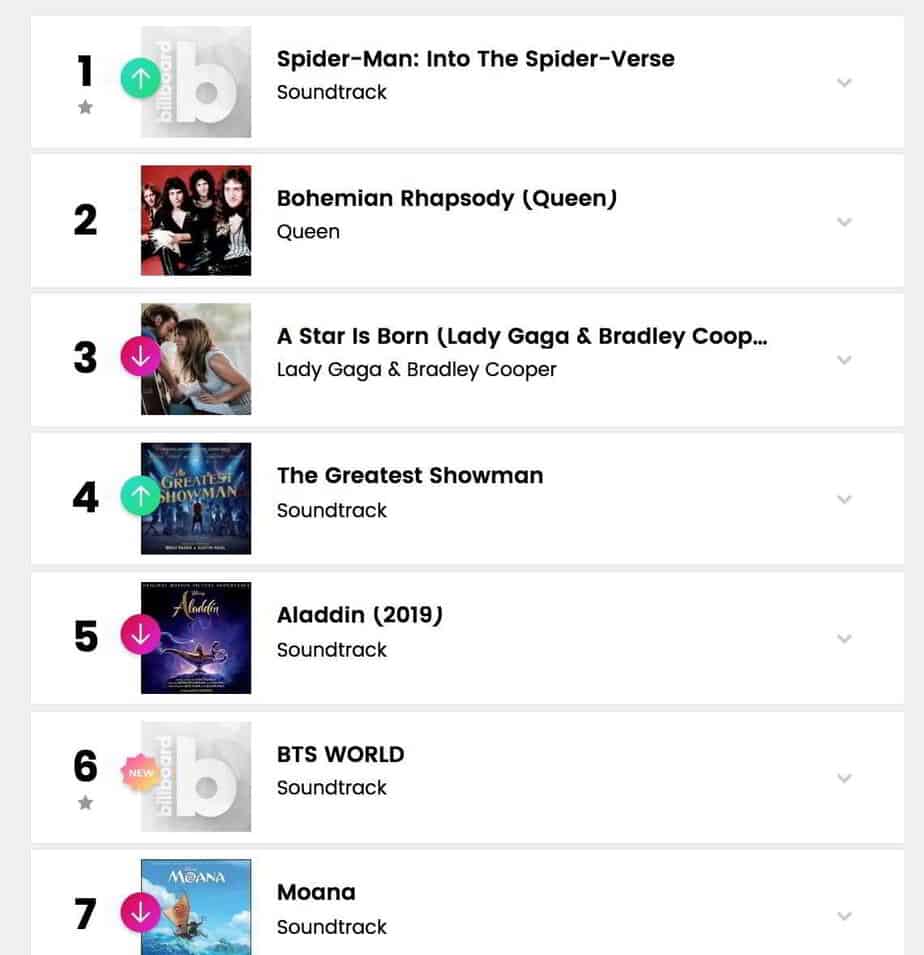Expand the A Star Is Born entry chevron
Image resolution: width=924 pixels, height=955 pixels.
[x=844, y=360]
